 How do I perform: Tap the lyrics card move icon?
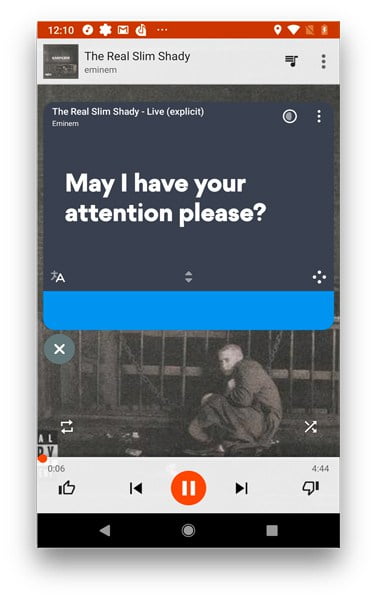[319, 277]
